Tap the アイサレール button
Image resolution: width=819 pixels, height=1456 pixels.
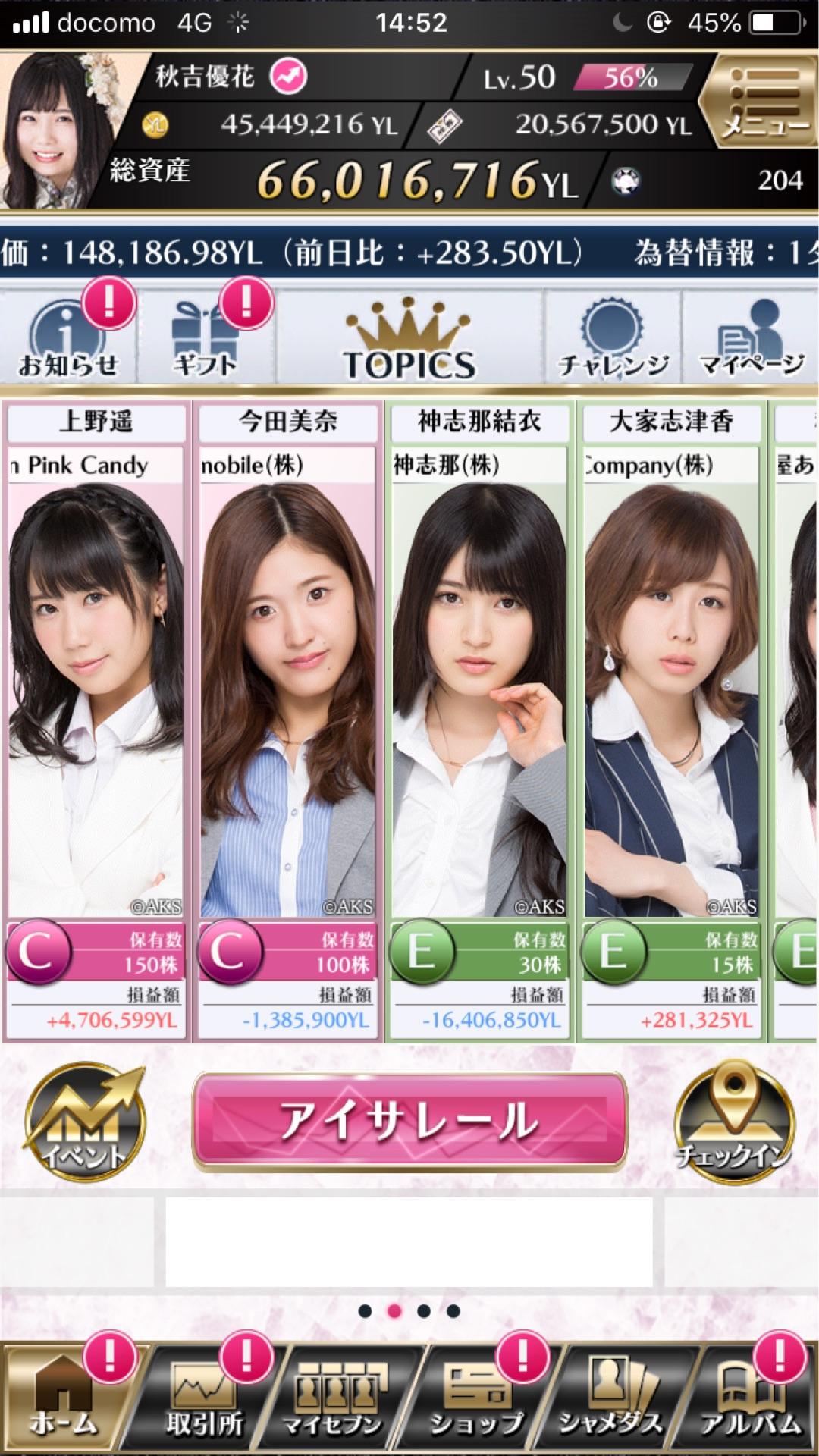click(x=409, y=1121)
